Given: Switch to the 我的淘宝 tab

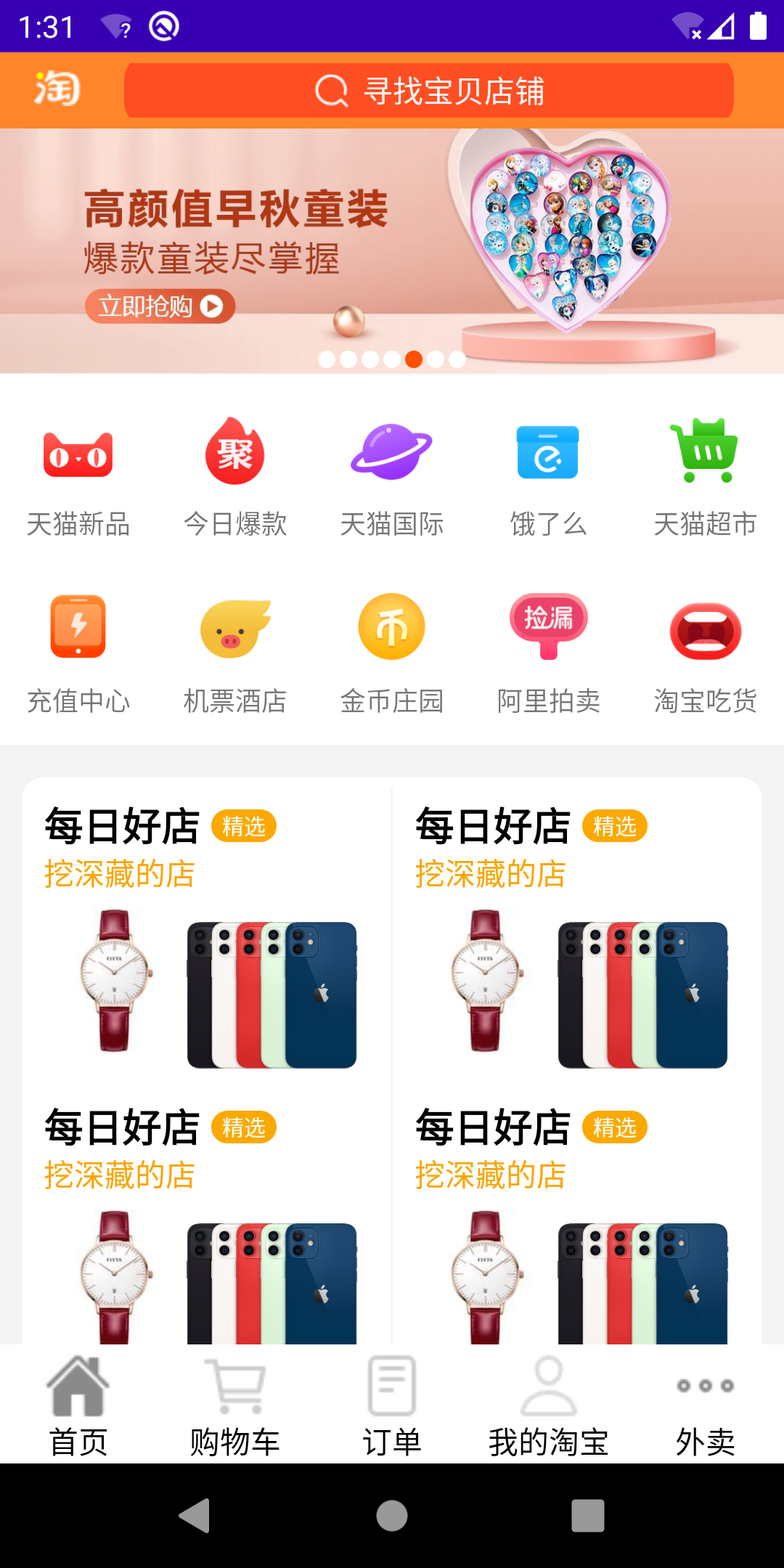Looking at the screenshot, I should pos(548,1405).
